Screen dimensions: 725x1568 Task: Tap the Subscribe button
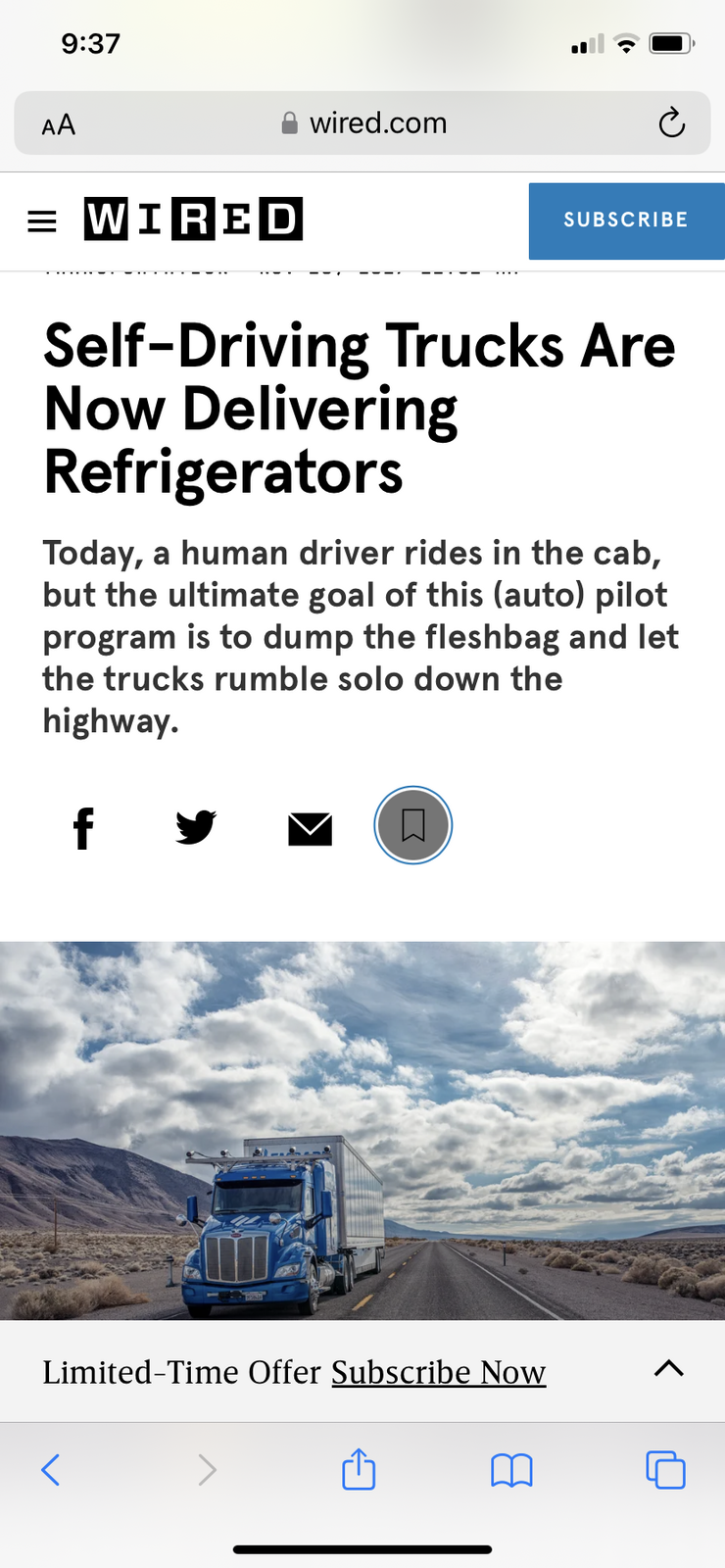tap(626, 220)
